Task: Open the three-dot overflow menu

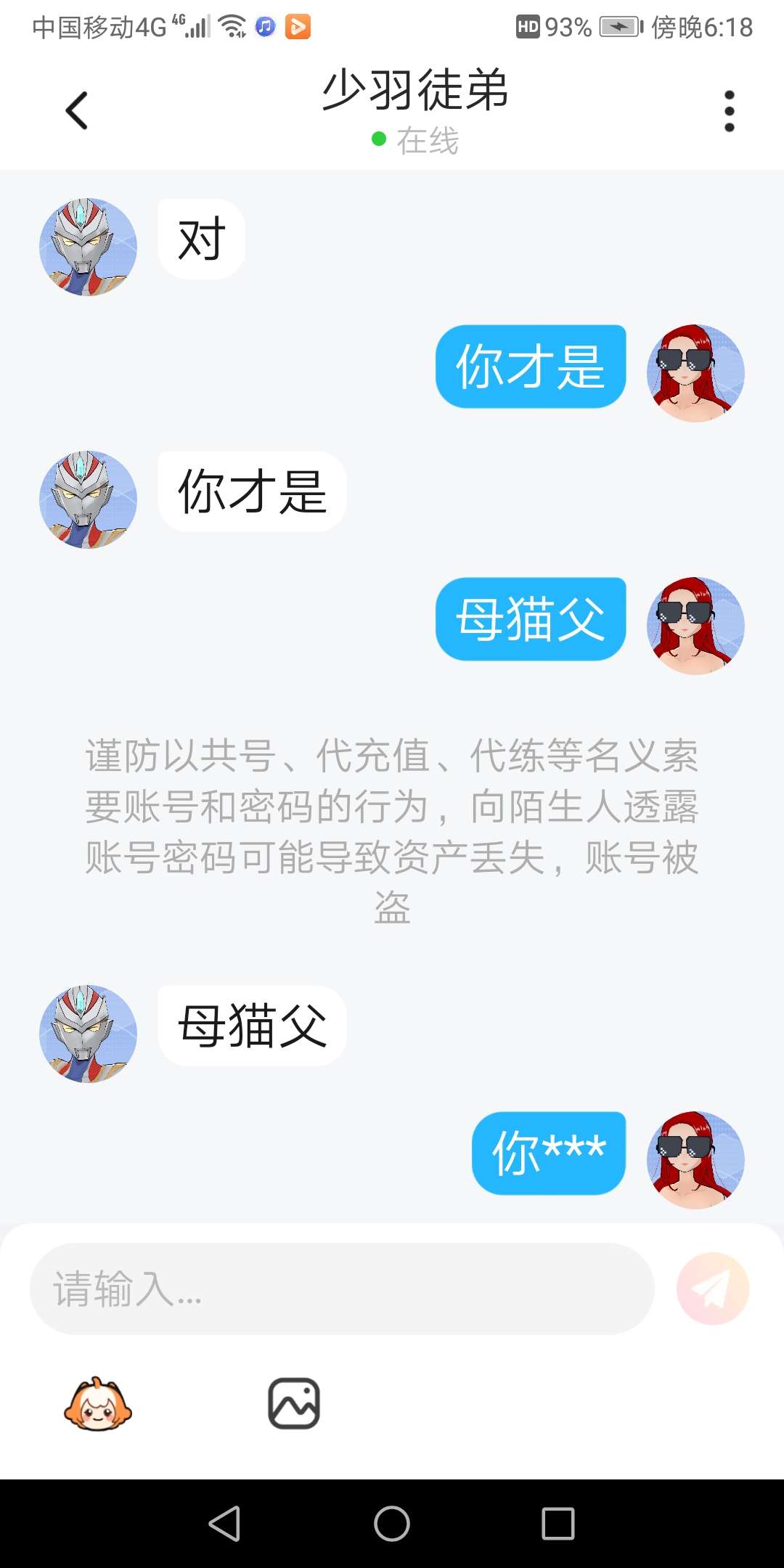Action: [729, 111]
